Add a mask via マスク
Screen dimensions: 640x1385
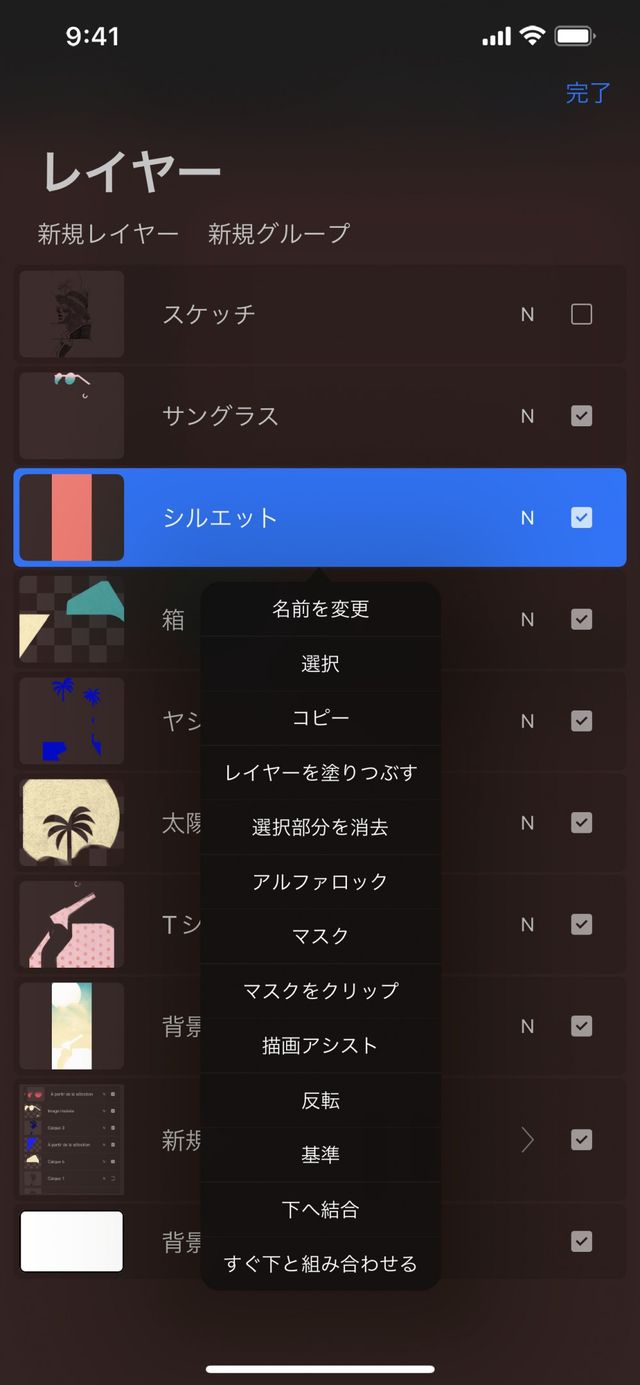(x=320, y=936)
